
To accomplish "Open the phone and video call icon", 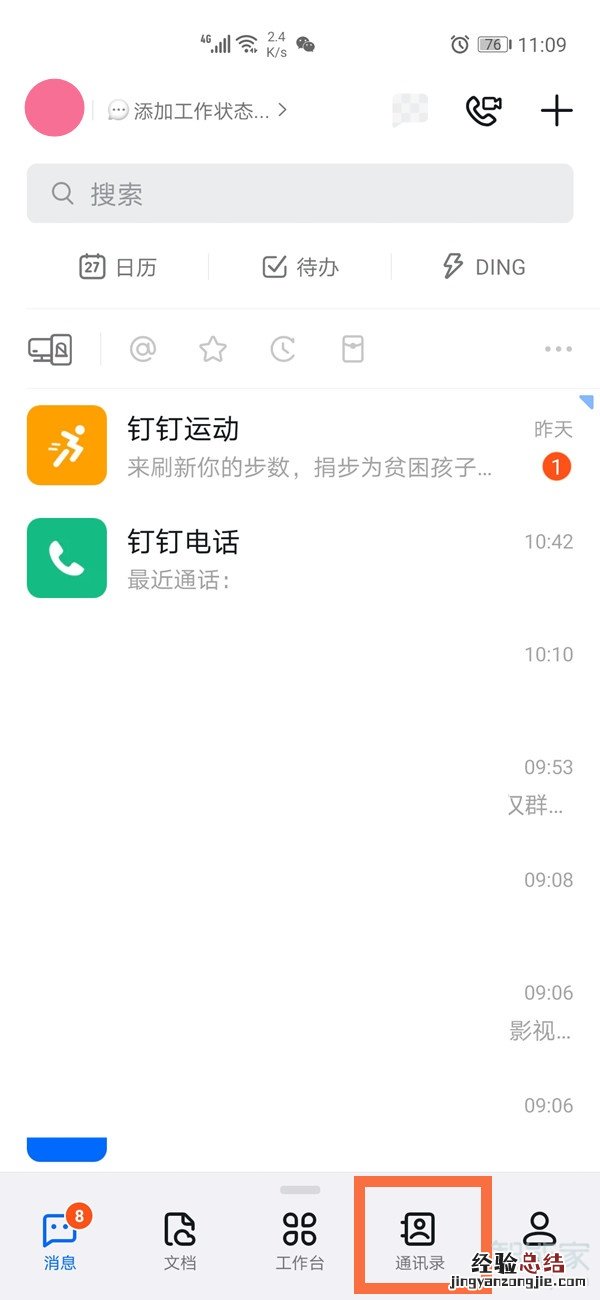I will coord(483,110).
